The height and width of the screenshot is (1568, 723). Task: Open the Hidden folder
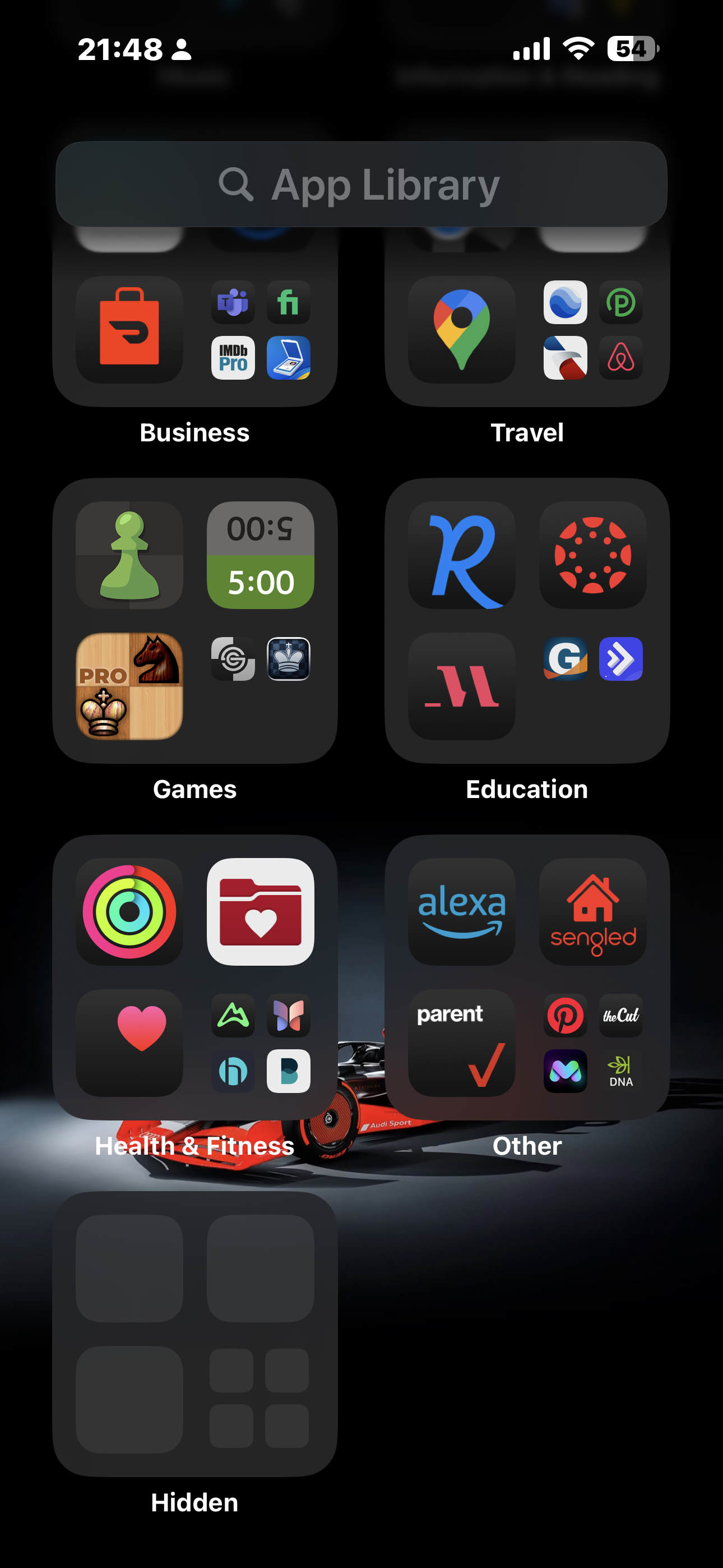(194, 1333)
